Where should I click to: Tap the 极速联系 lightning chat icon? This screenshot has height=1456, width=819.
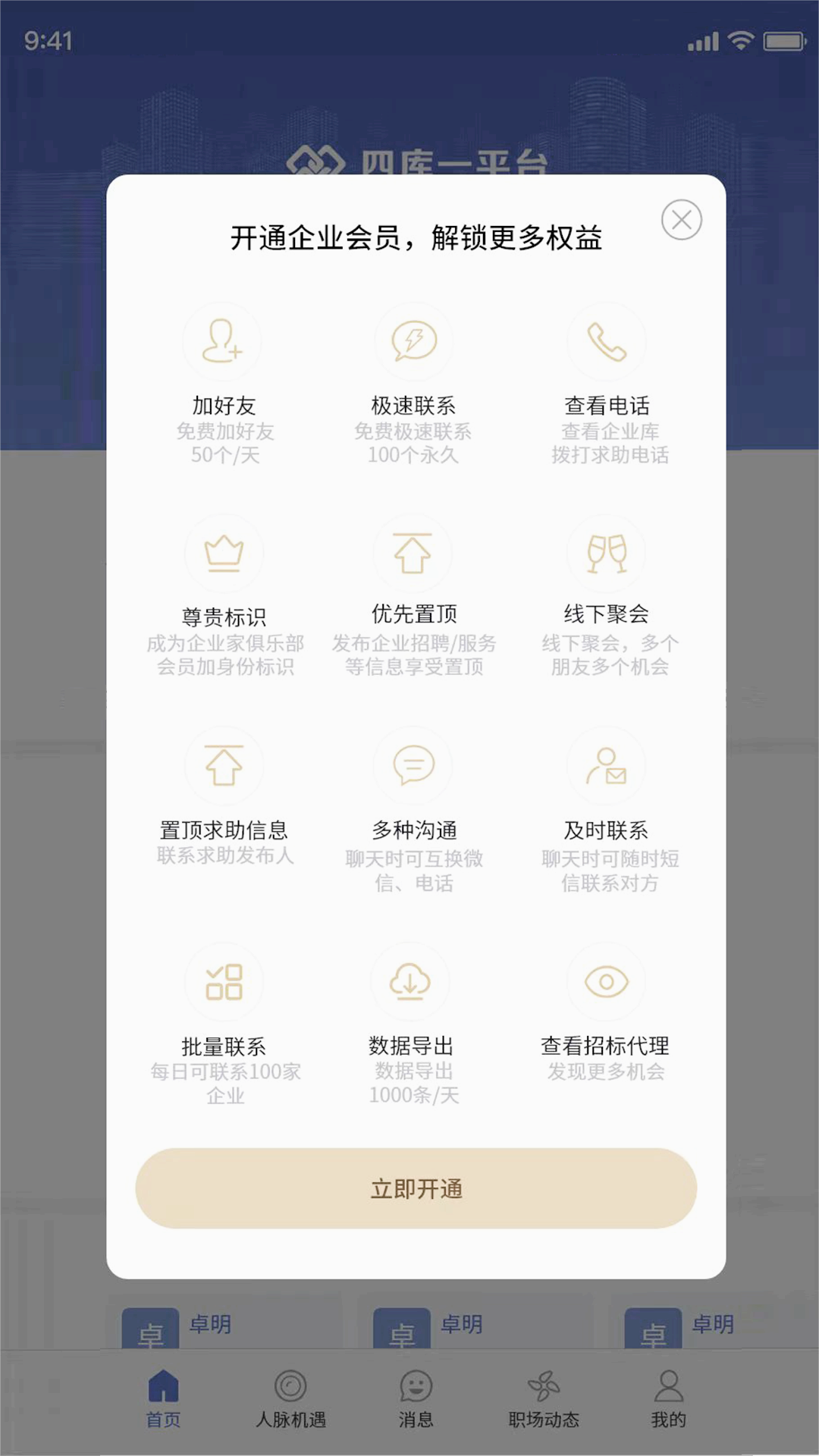414,340
